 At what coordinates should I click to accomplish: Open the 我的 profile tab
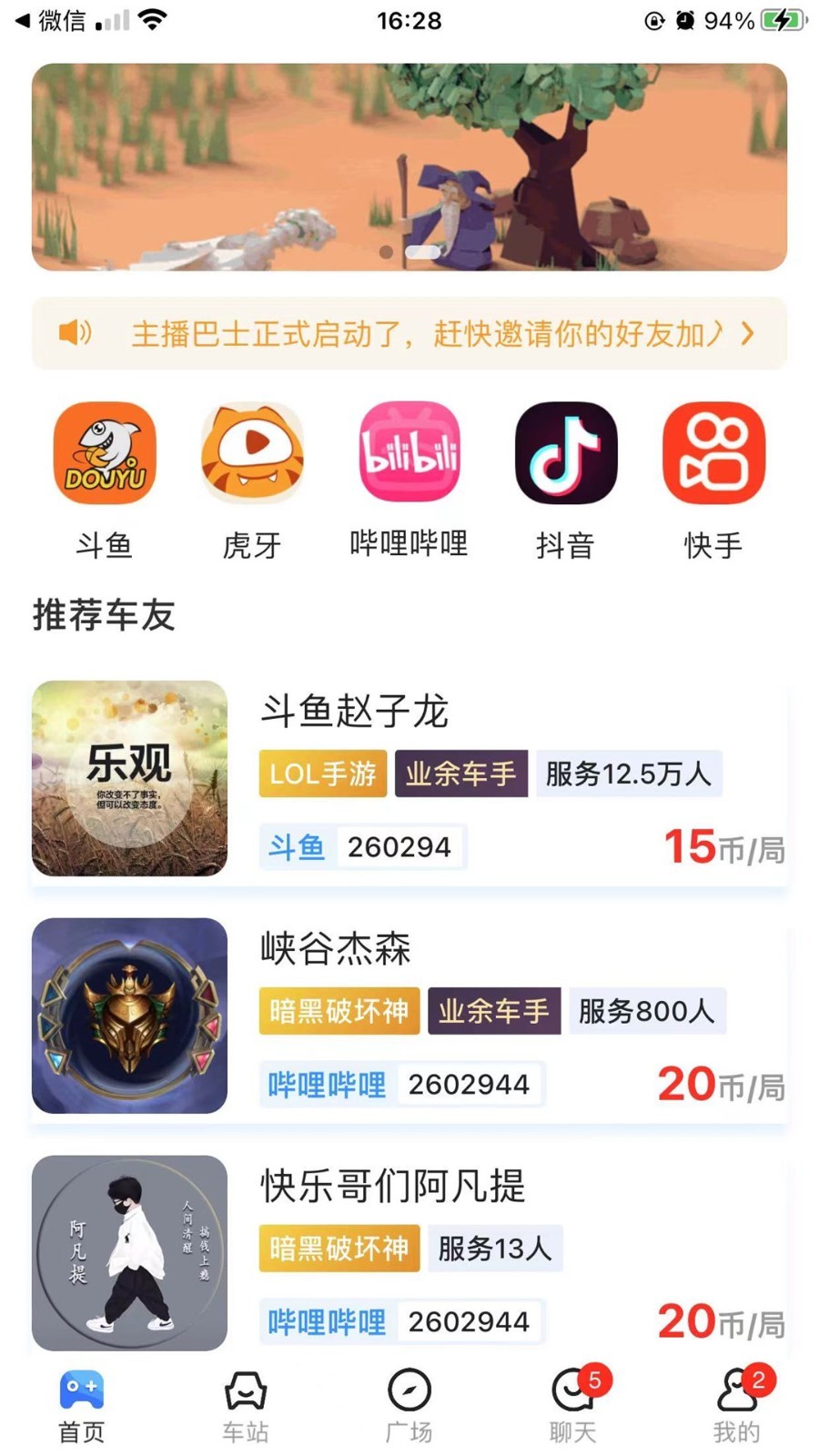(737, 1407)
